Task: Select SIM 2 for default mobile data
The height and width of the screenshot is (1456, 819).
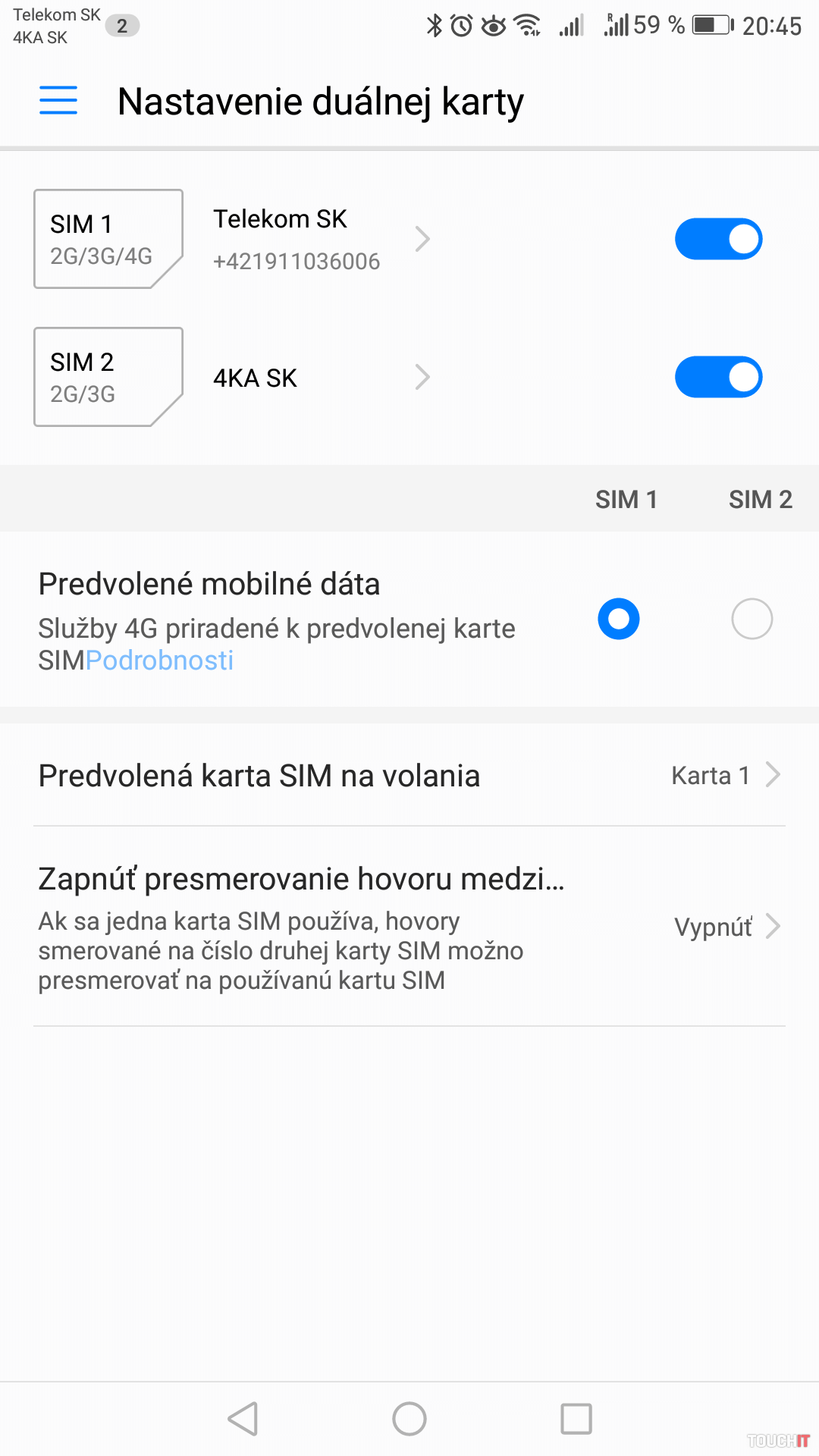Action: [x=752, y=619]
